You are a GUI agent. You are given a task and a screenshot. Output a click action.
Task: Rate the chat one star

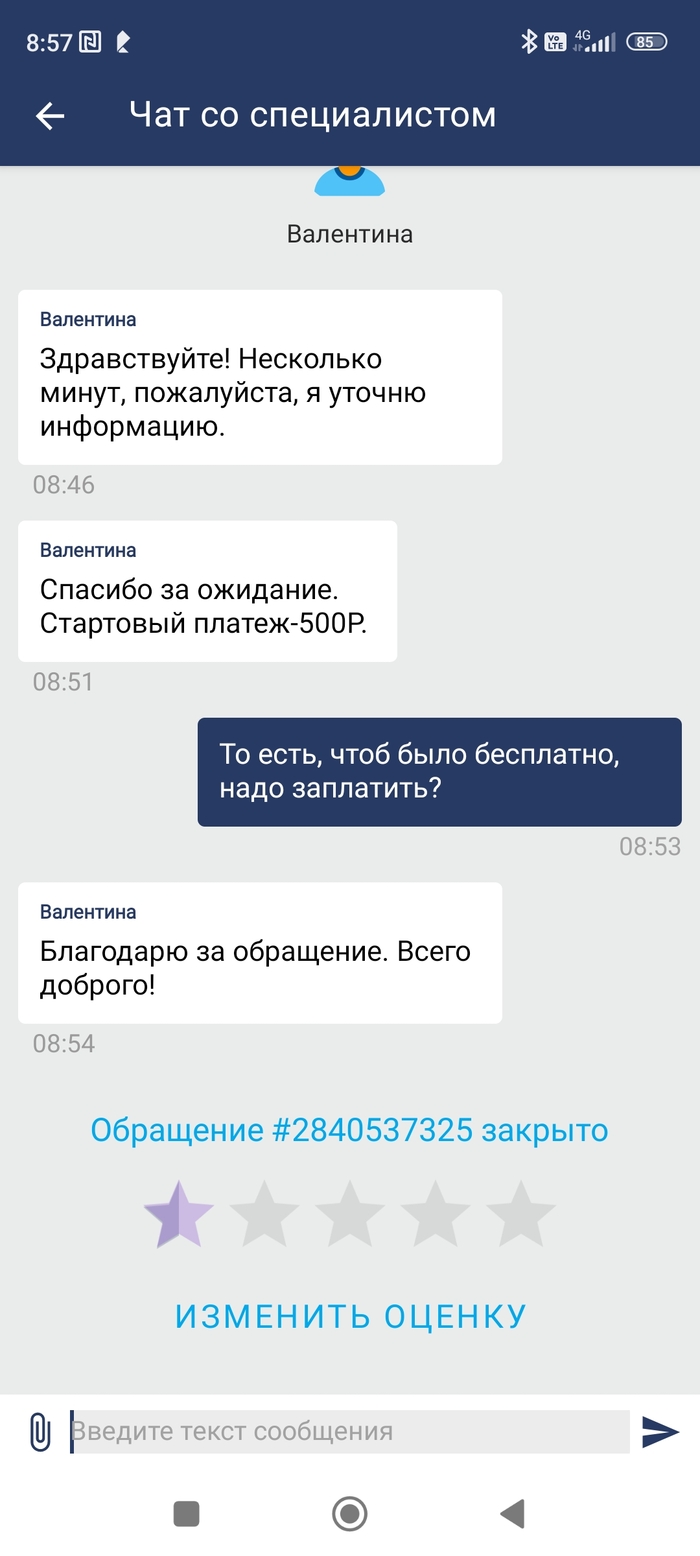(x=179, y=1215)
